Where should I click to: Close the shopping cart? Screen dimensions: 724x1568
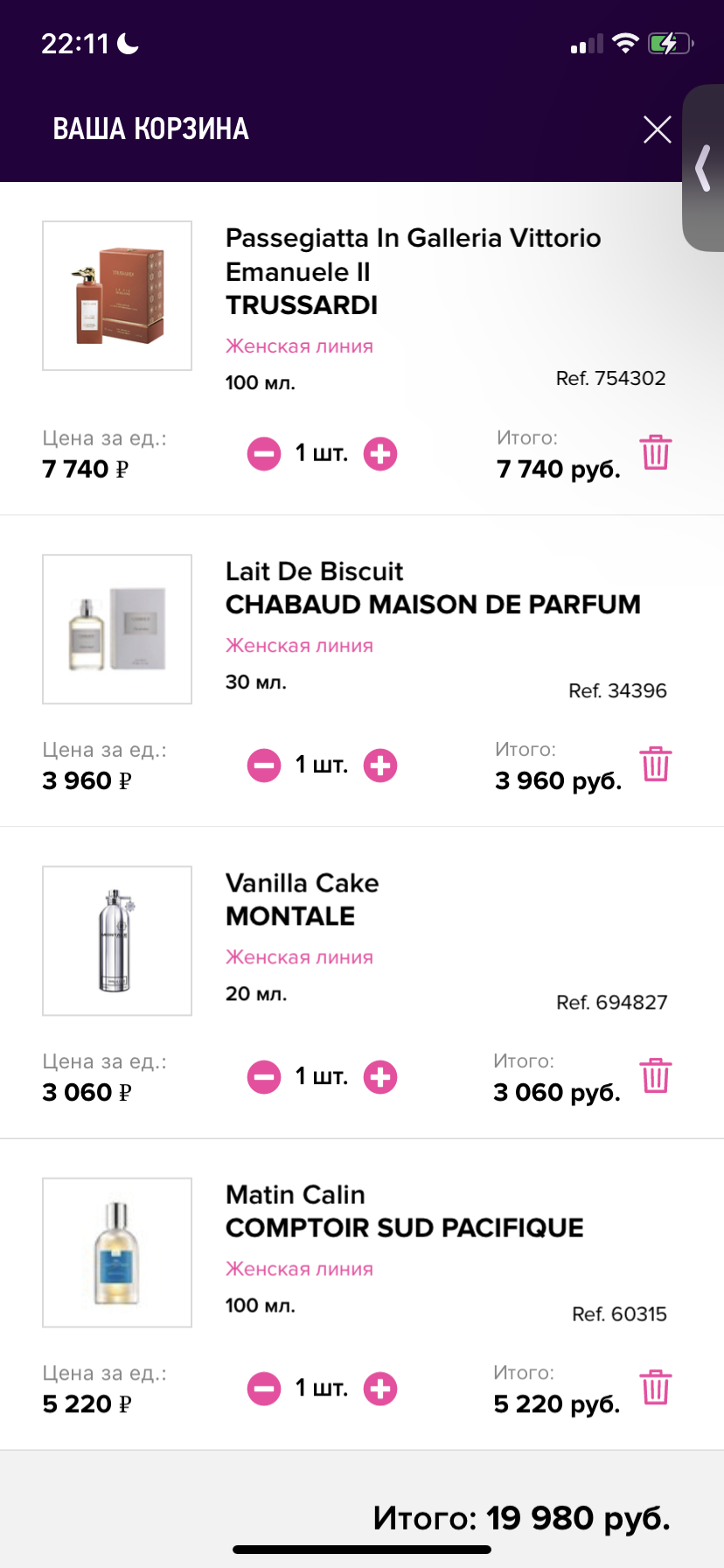[x=657, y=129]
